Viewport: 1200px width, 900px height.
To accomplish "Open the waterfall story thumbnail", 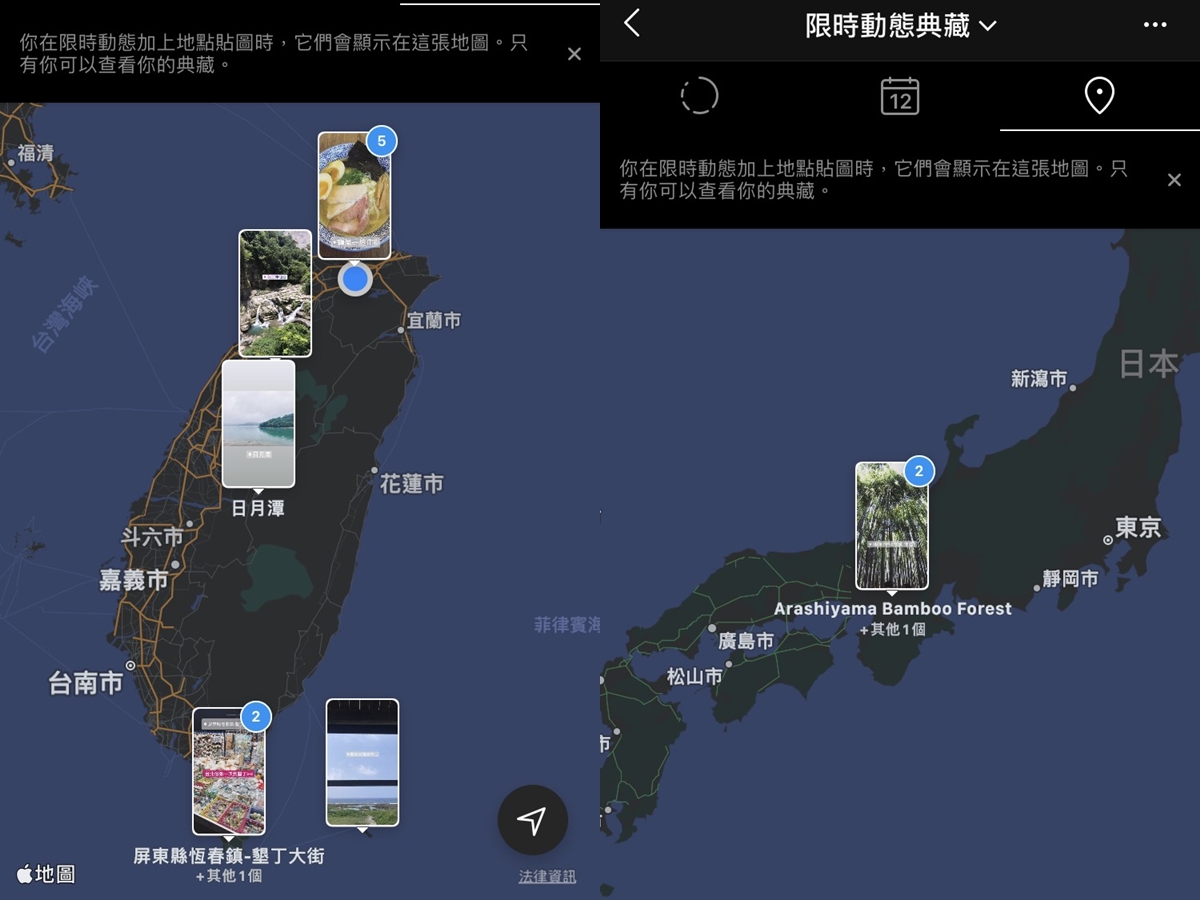I will point(275,293).
